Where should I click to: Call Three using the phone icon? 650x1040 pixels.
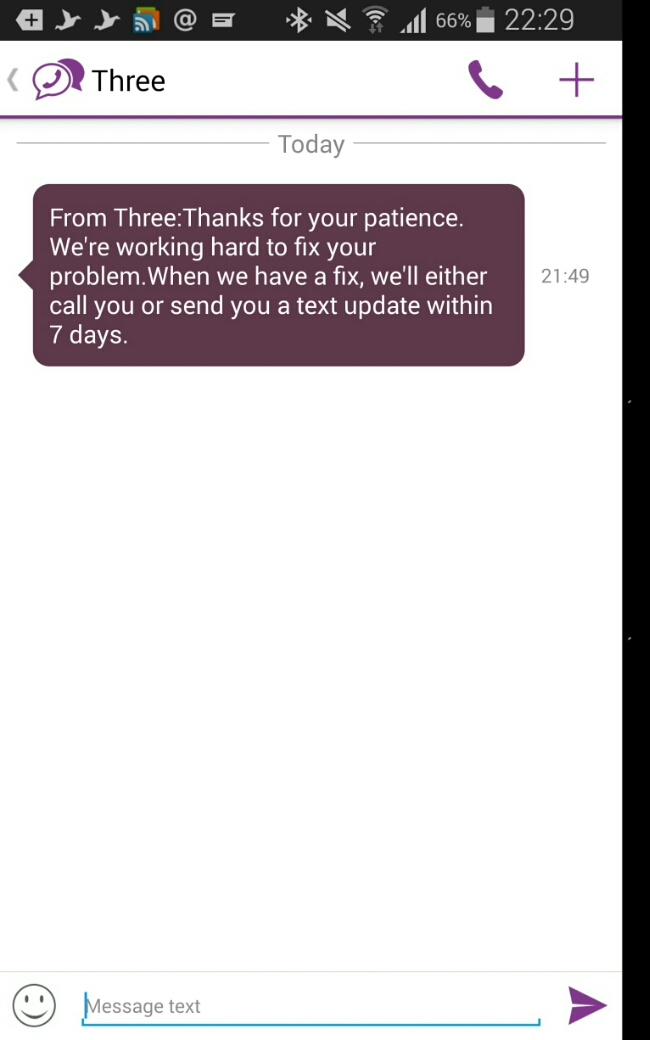coord(485,80)
